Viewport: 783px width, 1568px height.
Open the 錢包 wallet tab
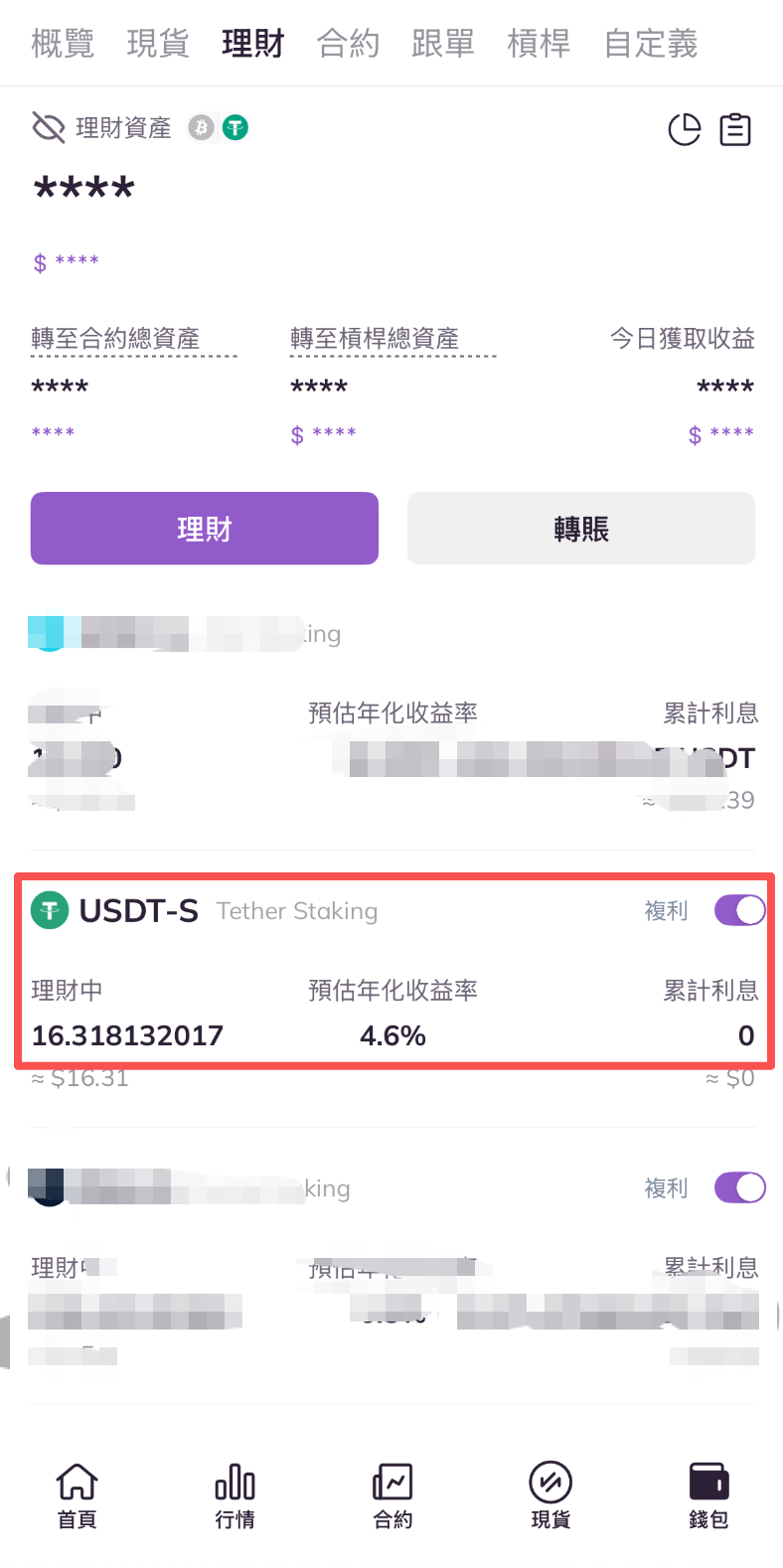tap(708, 1494)
